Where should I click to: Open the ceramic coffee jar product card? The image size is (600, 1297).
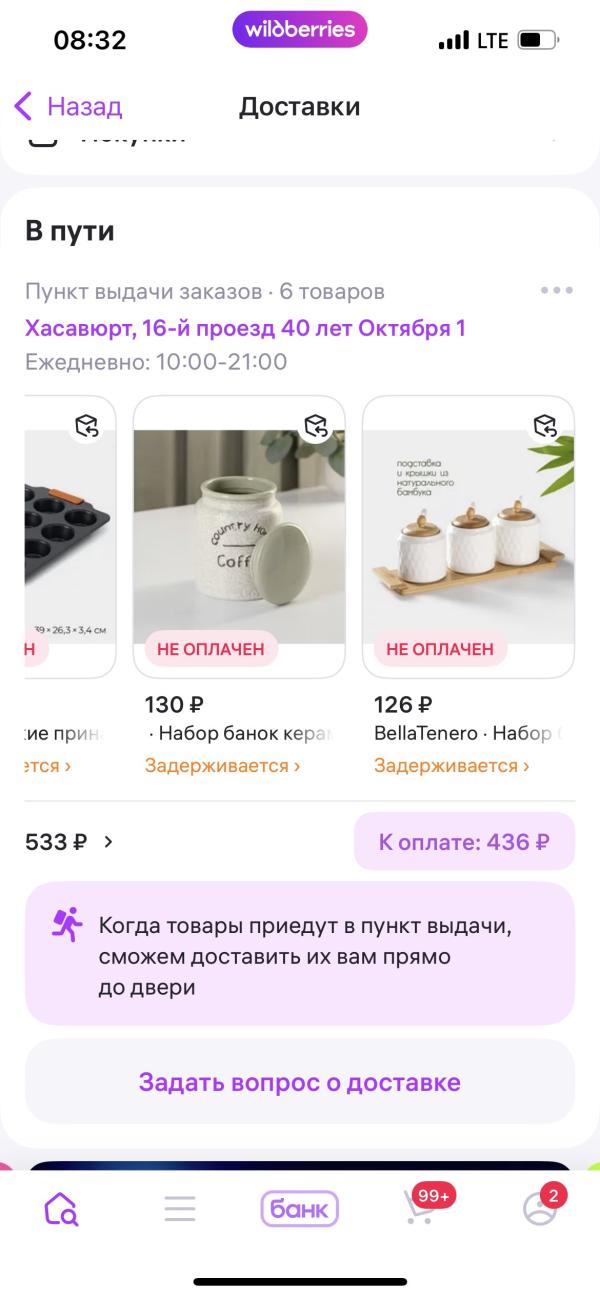pos(239,537)
